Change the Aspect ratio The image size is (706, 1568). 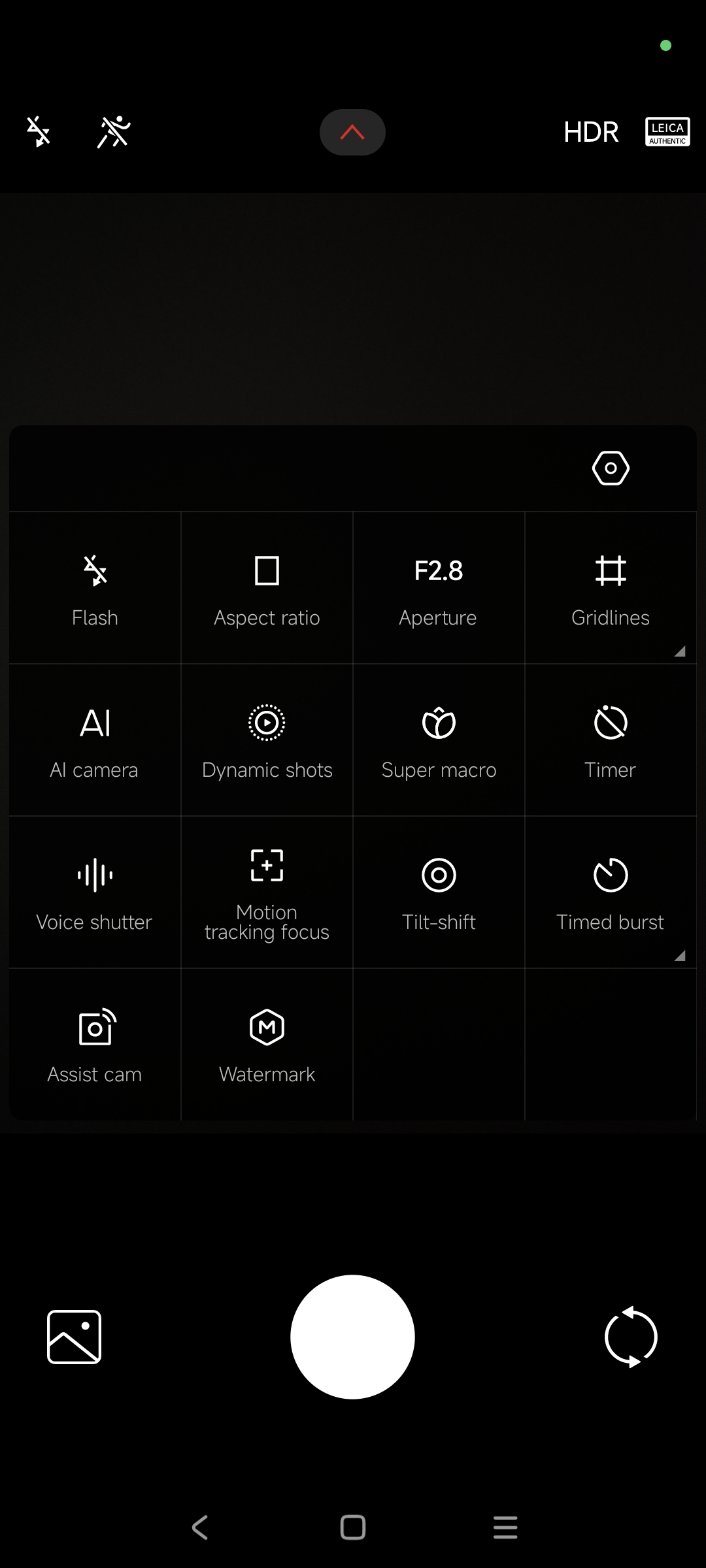(x=267, y=588)
